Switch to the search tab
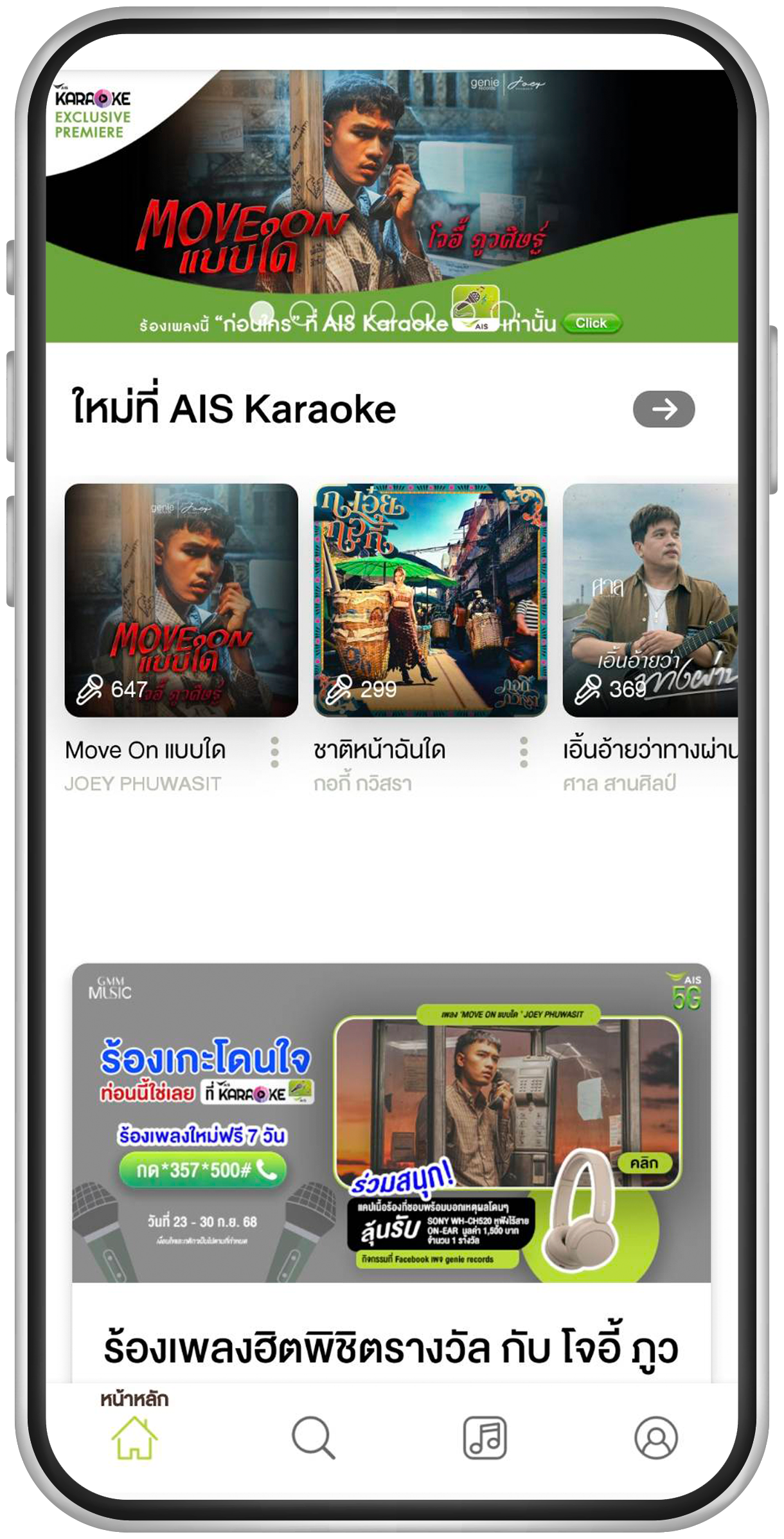Screen dimensions: 784x1539 tap(313, 1437)
